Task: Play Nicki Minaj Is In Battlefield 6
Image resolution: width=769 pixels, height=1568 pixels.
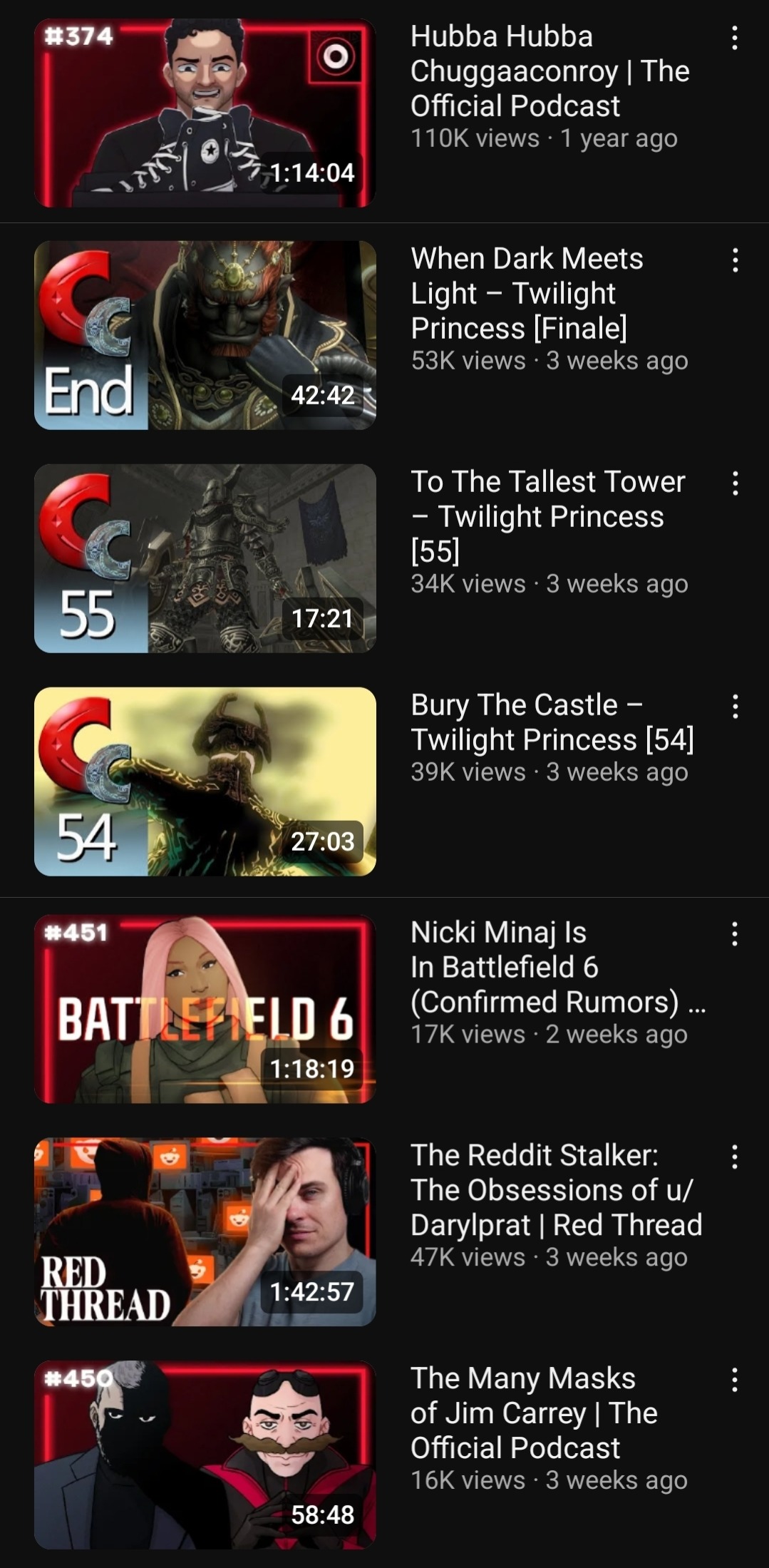Action: pyautogui.click(x=205, y=1008)
